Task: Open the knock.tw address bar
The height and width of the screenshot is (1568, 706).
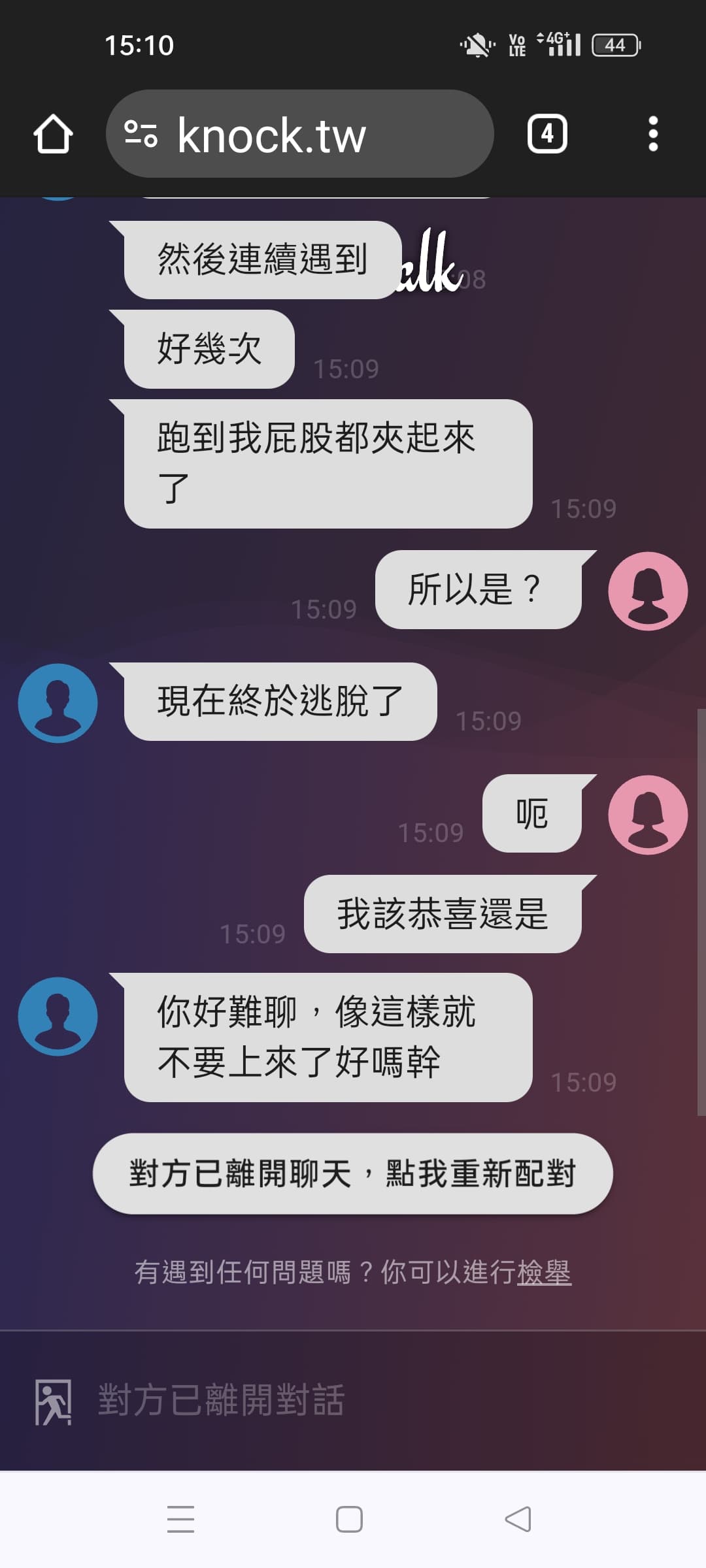Action: (x=299, y=134)
